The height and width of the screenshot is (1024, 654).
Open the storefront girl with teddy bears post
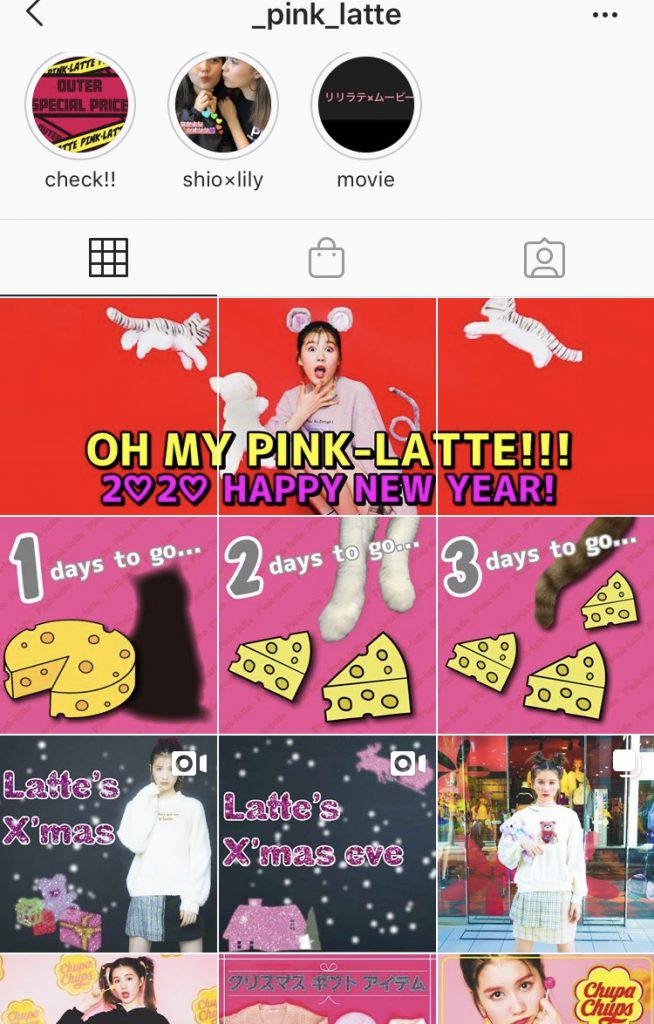545,843
